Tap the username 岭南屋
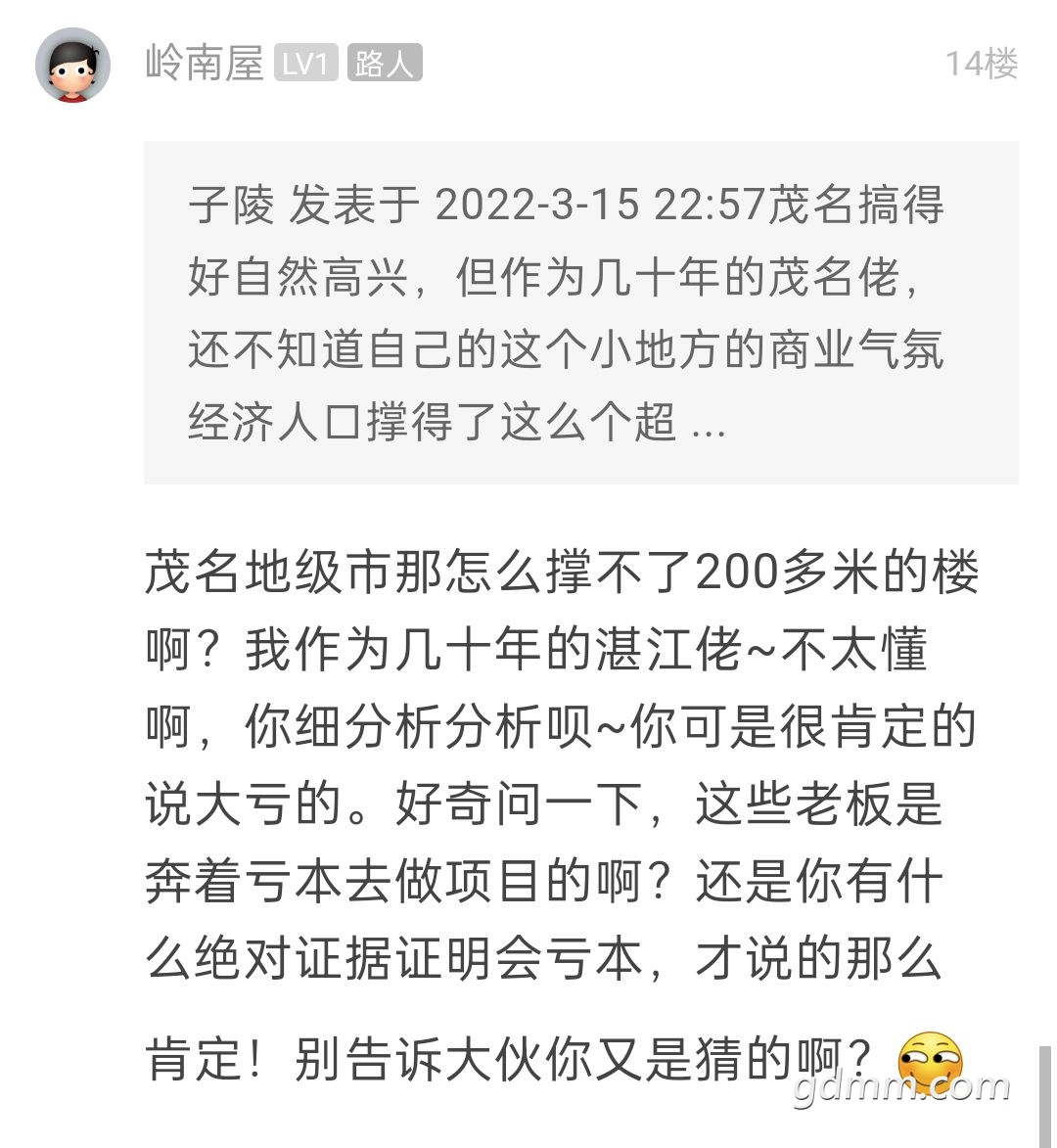 tap(205, 64)
